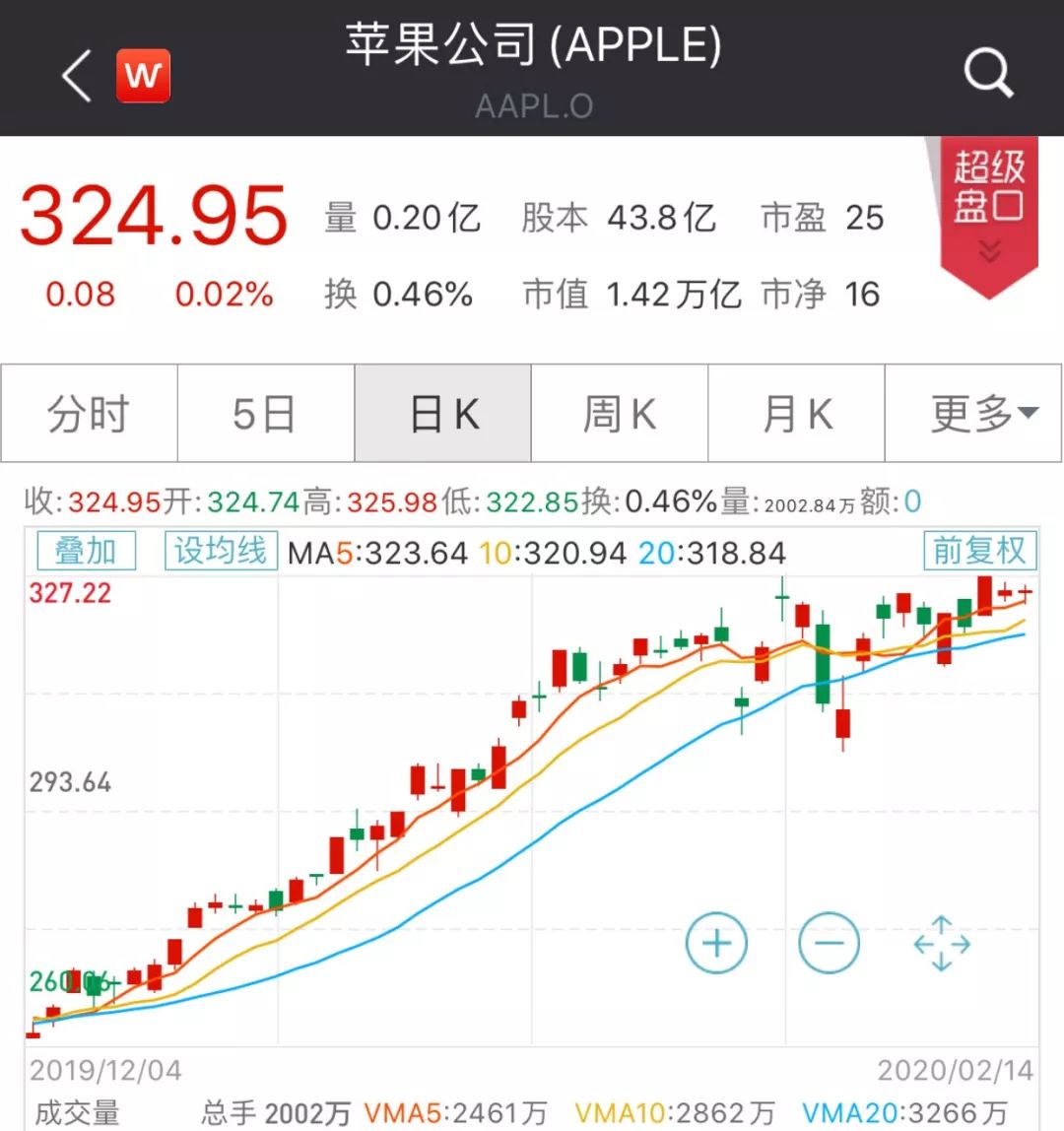The width and height of the screenshot is (1064, 1131).
Task: Switch to the 分时 intraday tab
Action: (89, 414)
